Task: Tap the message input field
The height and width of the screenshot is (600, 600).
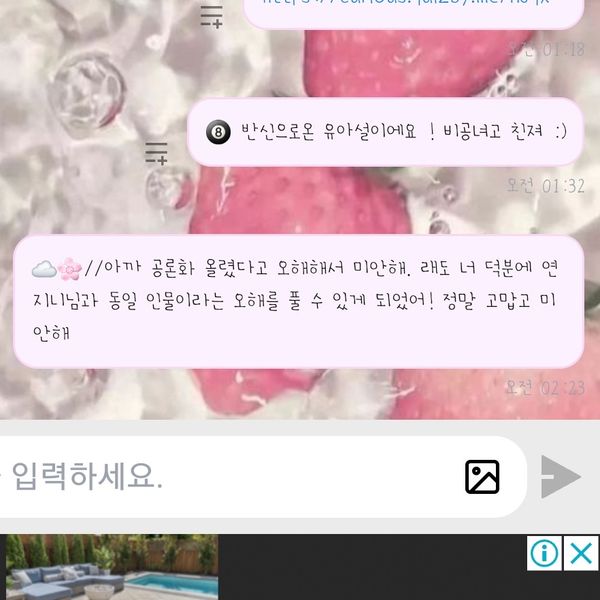Action: [x=230, y=477]
